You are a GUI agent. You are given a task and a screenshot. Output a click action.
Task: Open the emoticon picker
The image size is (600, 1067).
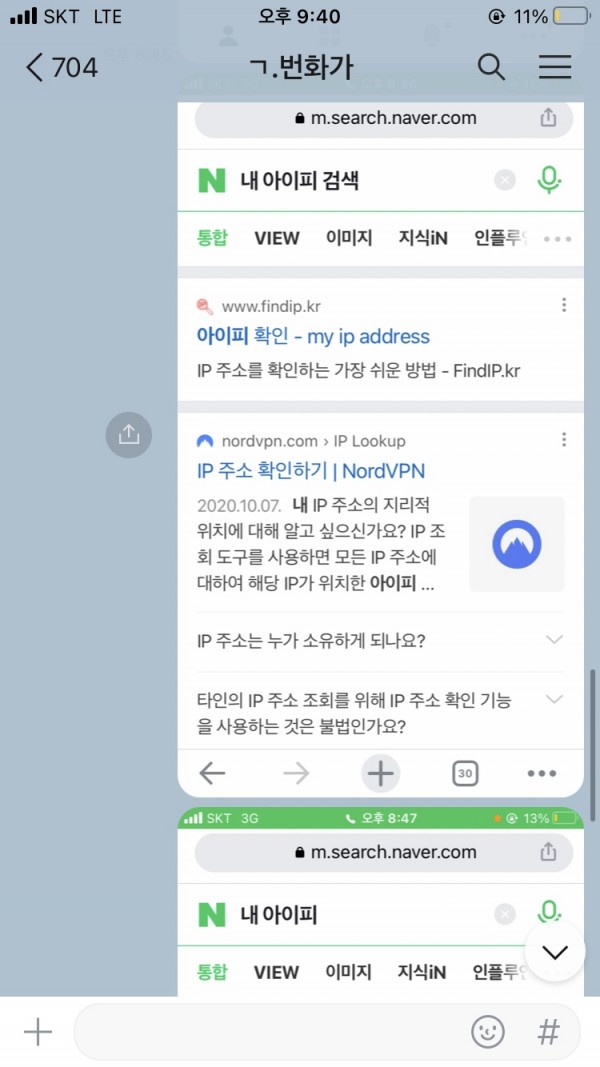tap(488, 1032)
